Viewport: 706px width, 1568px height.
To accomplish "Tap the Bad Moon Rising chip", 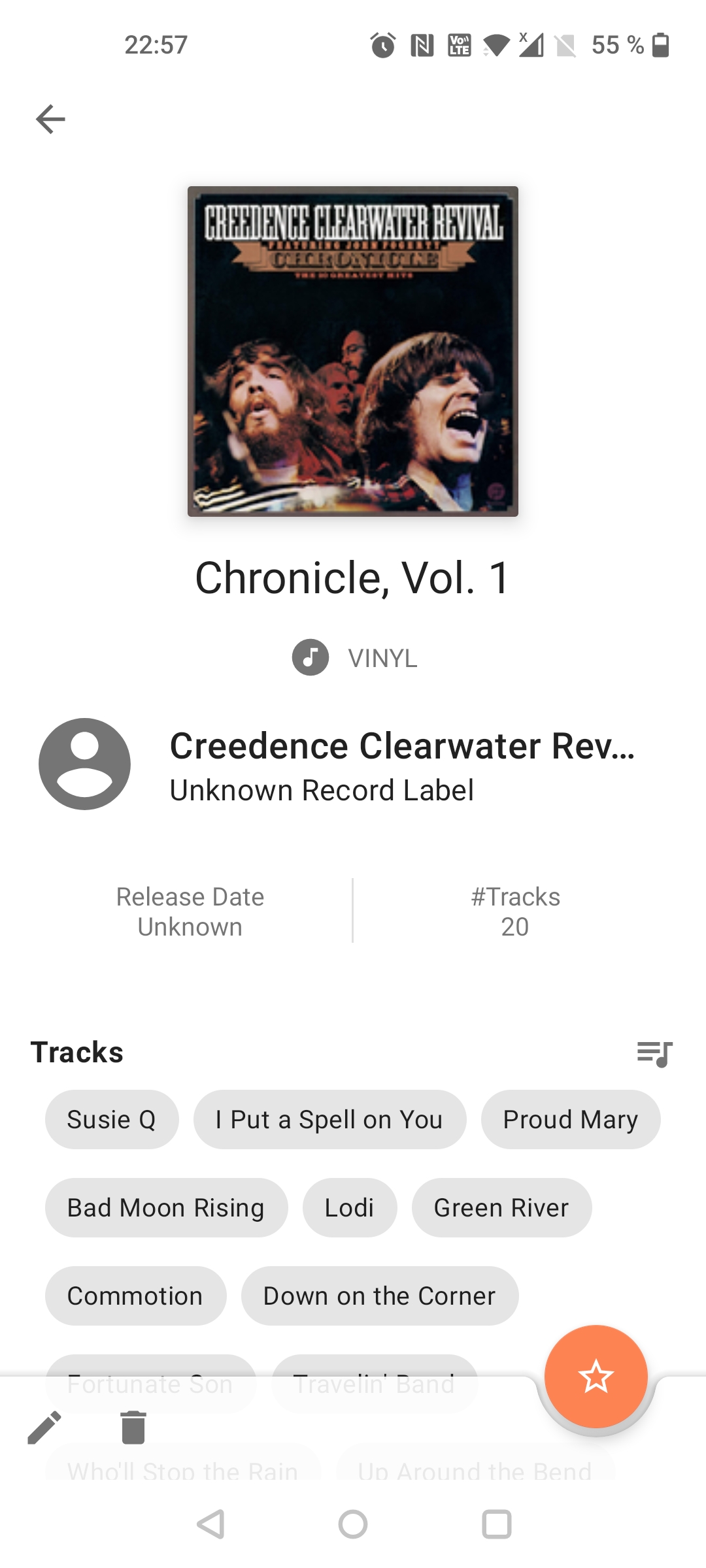I will (x=166, y=1207).
